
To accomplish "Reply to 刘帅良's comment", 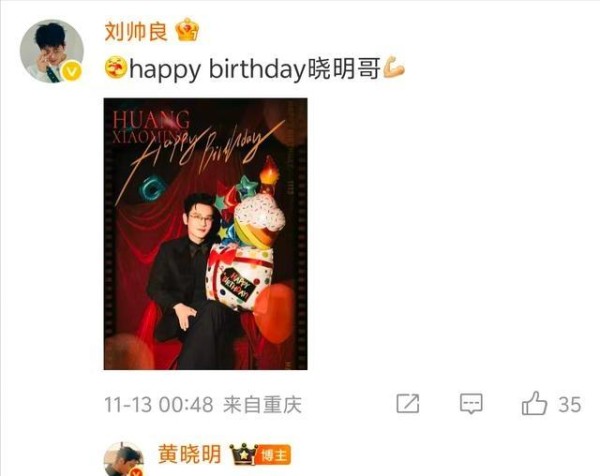I will 471,404.
